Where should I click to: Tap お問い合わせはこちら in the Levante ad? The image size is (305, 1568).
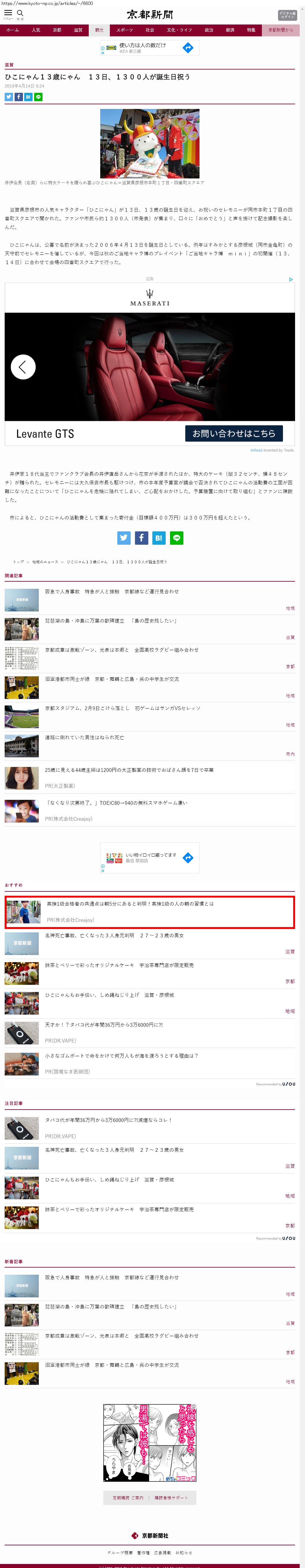[234, 433]
